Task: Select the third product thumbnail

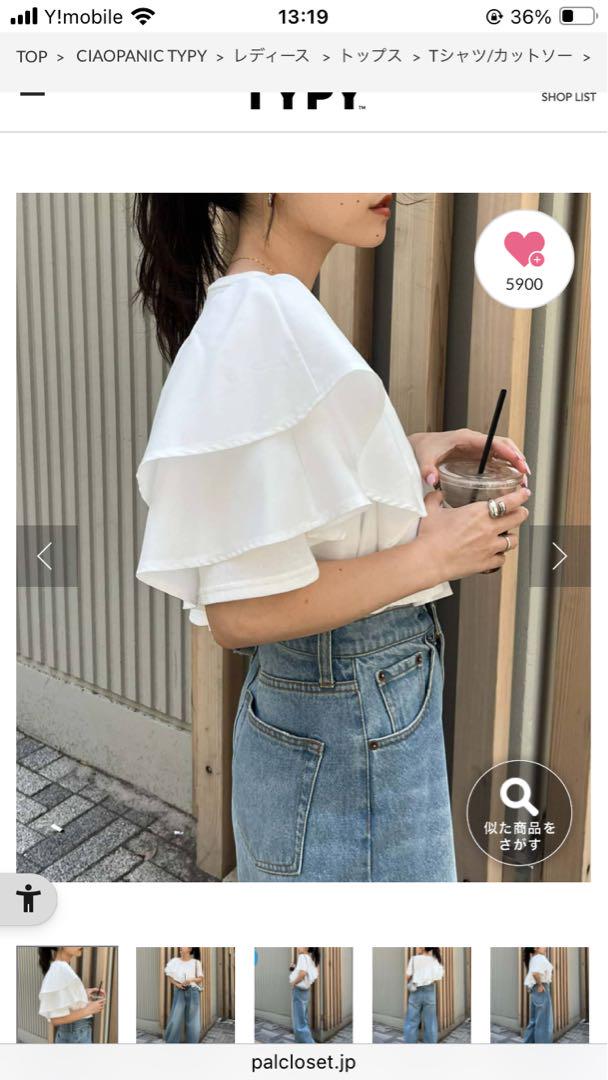Action: (x=304, y=995)
